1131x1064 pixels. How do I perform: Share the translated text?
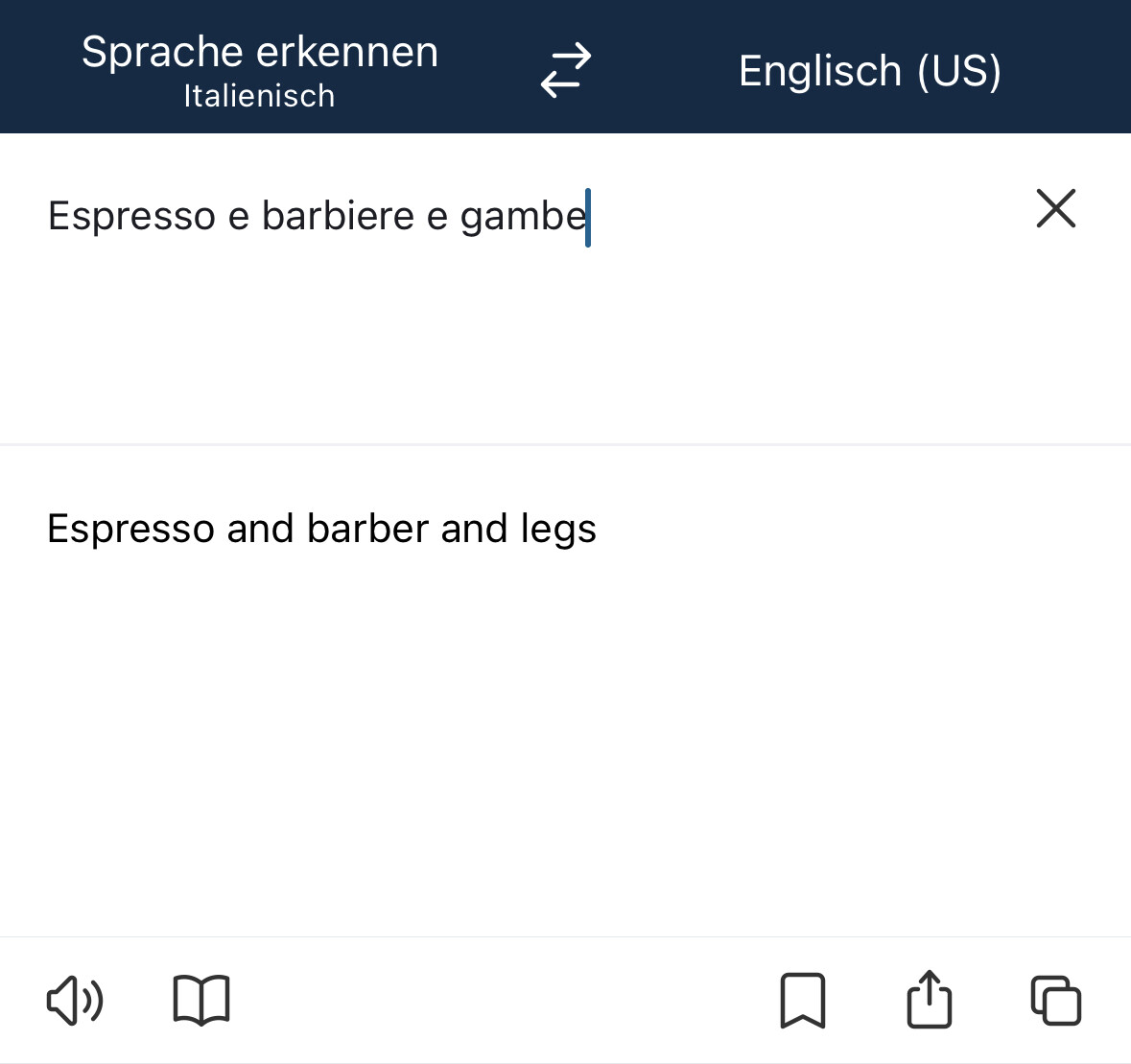(x=929, y=1001)
